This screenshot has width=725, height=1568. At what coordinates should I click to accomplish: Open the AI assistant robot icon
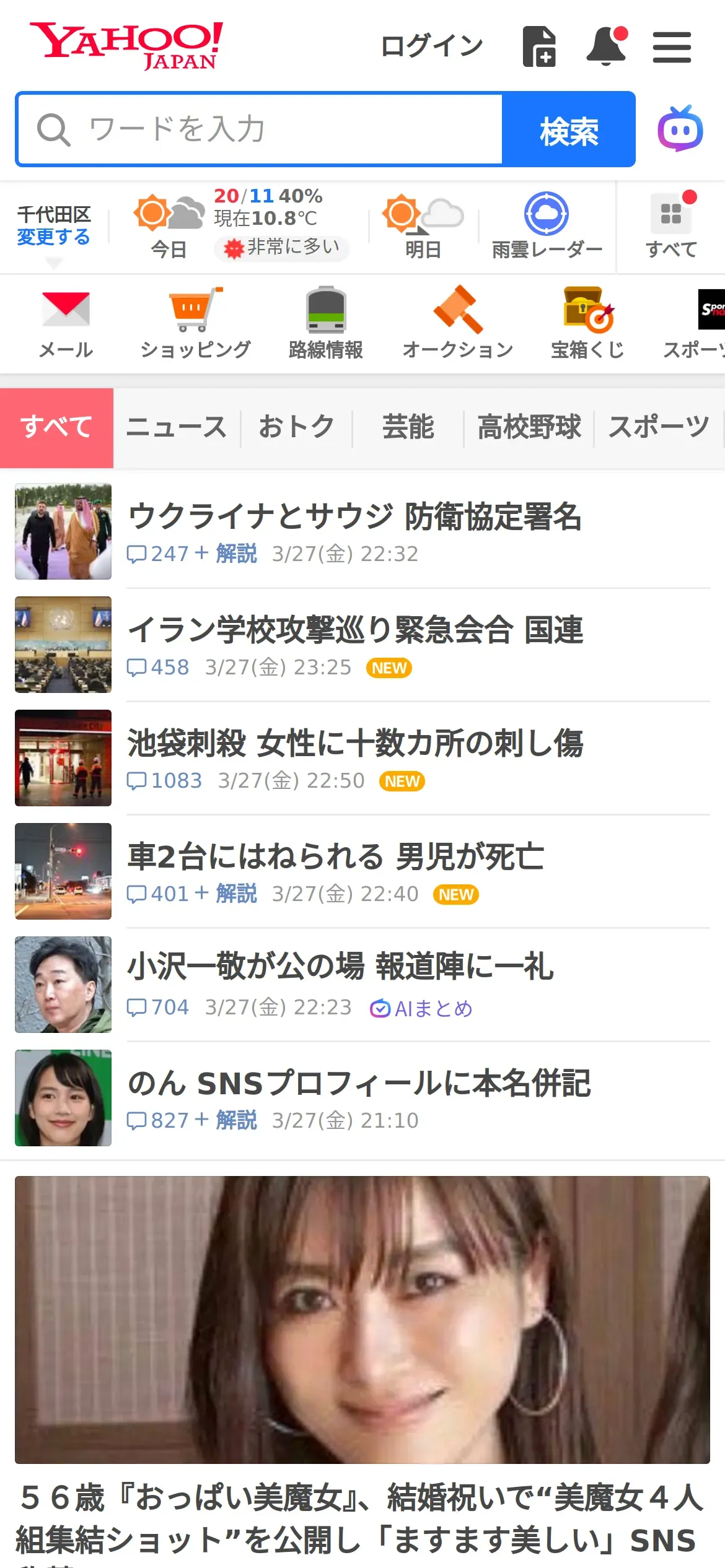tap(680, 129)
